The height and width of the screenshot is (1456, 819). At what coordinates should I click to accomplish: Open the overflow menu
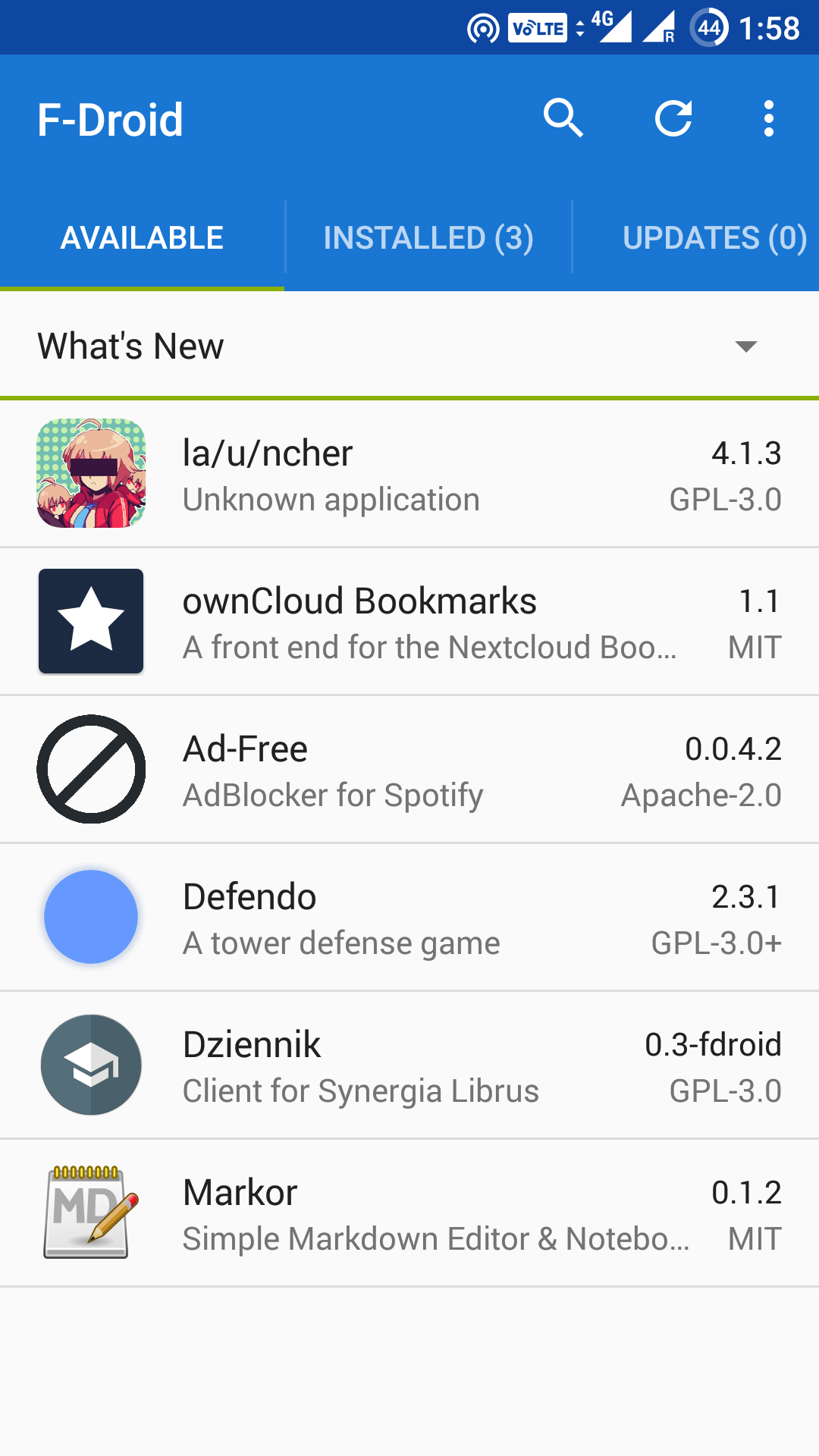769,118
